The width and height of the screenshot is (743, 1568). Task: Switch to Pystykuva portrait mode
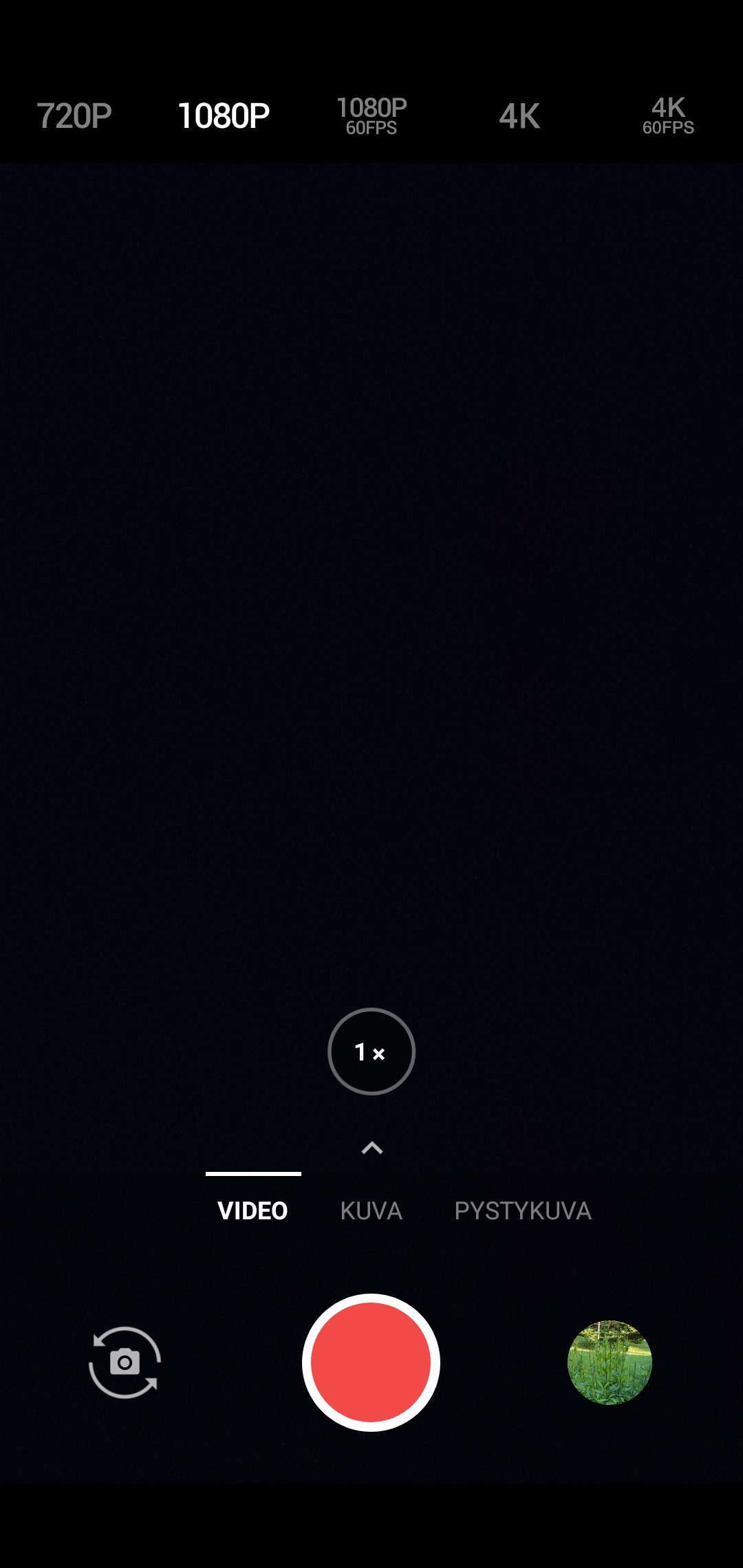point(523,1210)
